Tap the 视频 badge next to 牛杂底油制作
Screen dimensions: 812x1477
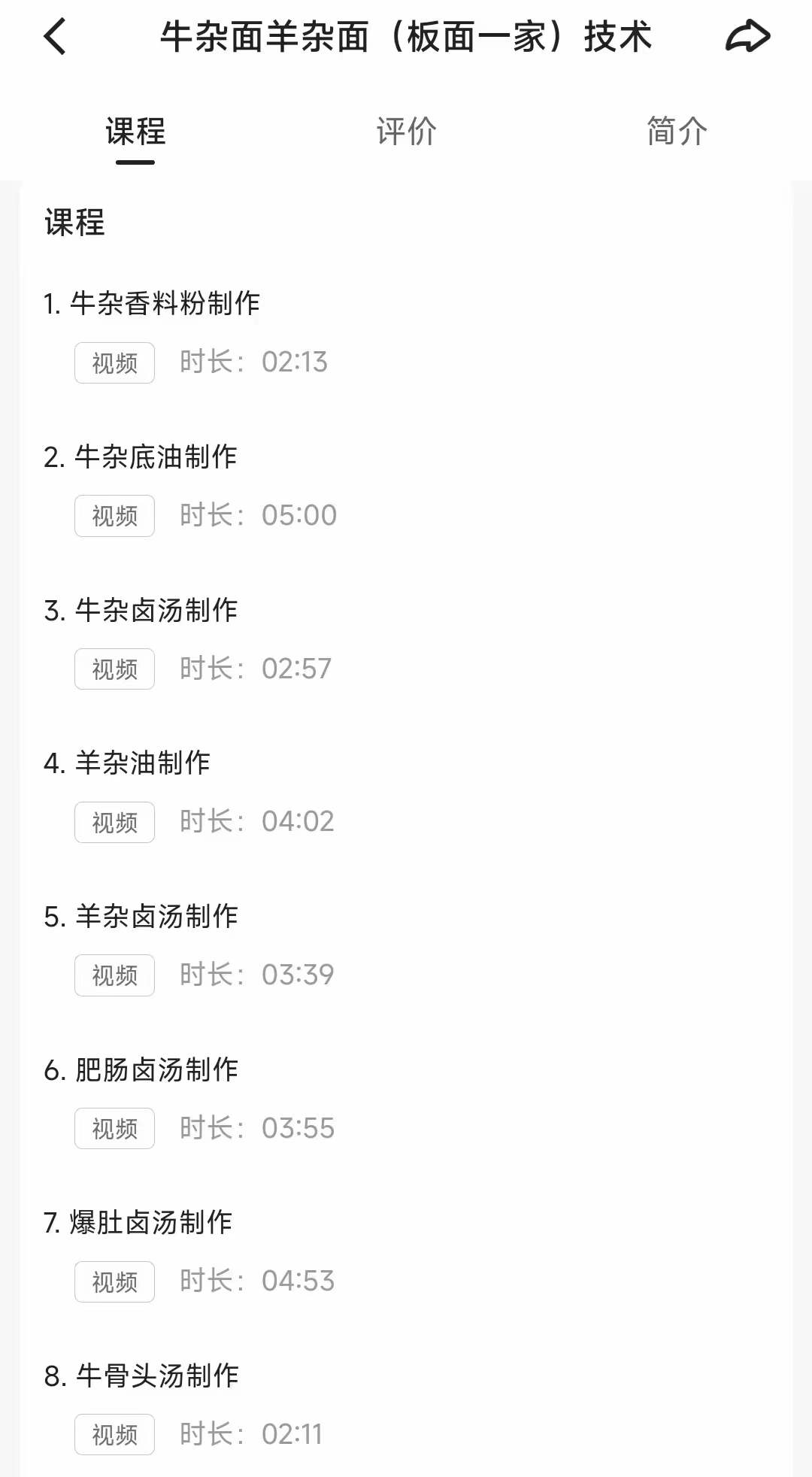tap(114, 516)
